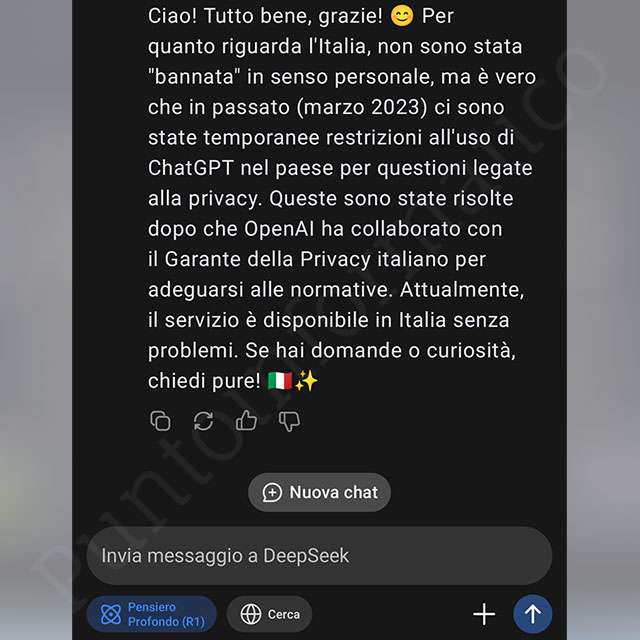
Task: Give the response a thumbs up
Action: pos(247,421)
